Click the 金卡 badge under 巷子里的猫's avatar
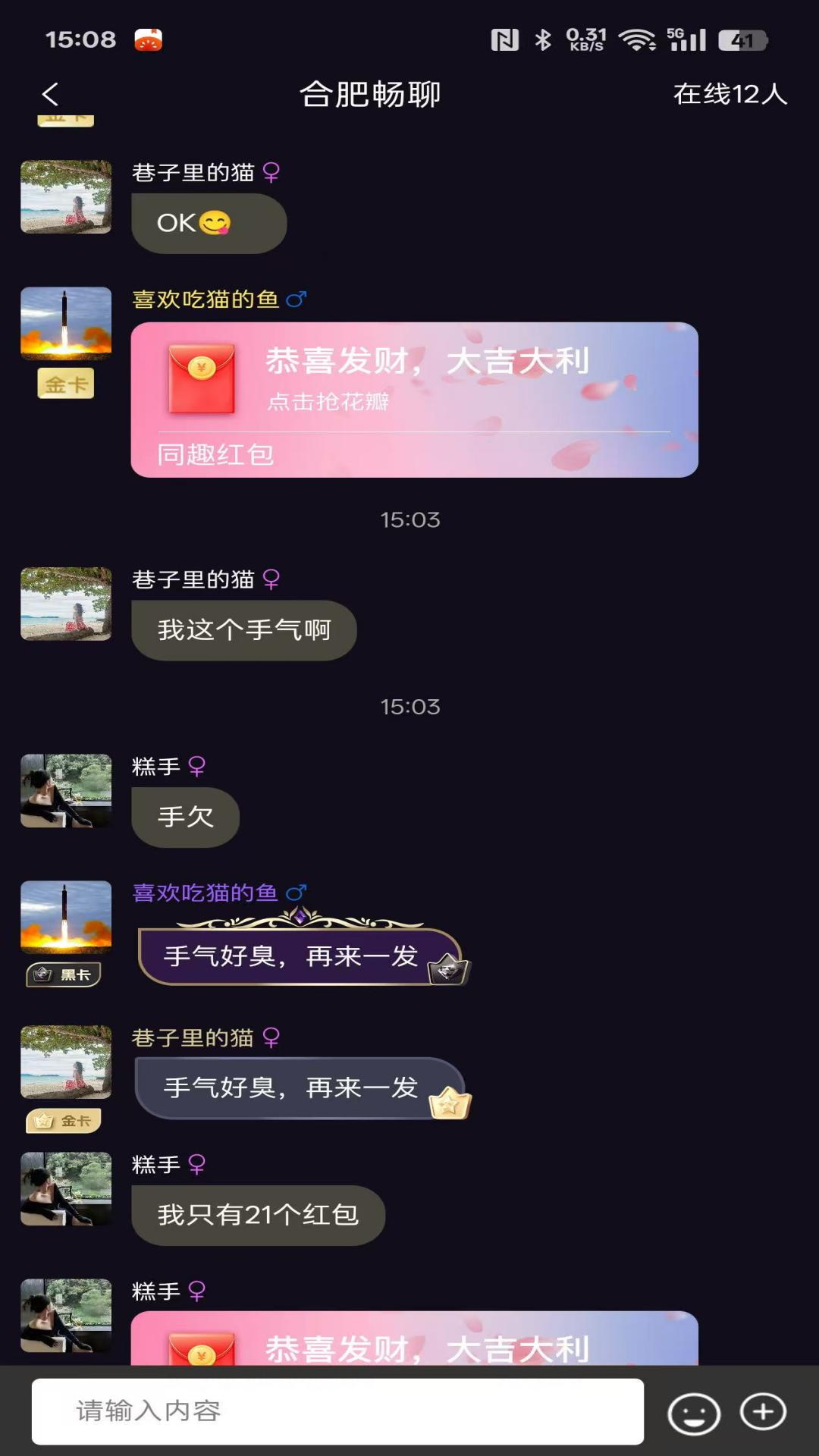This screenshot has height=1456, width=819. [65, 1121]
